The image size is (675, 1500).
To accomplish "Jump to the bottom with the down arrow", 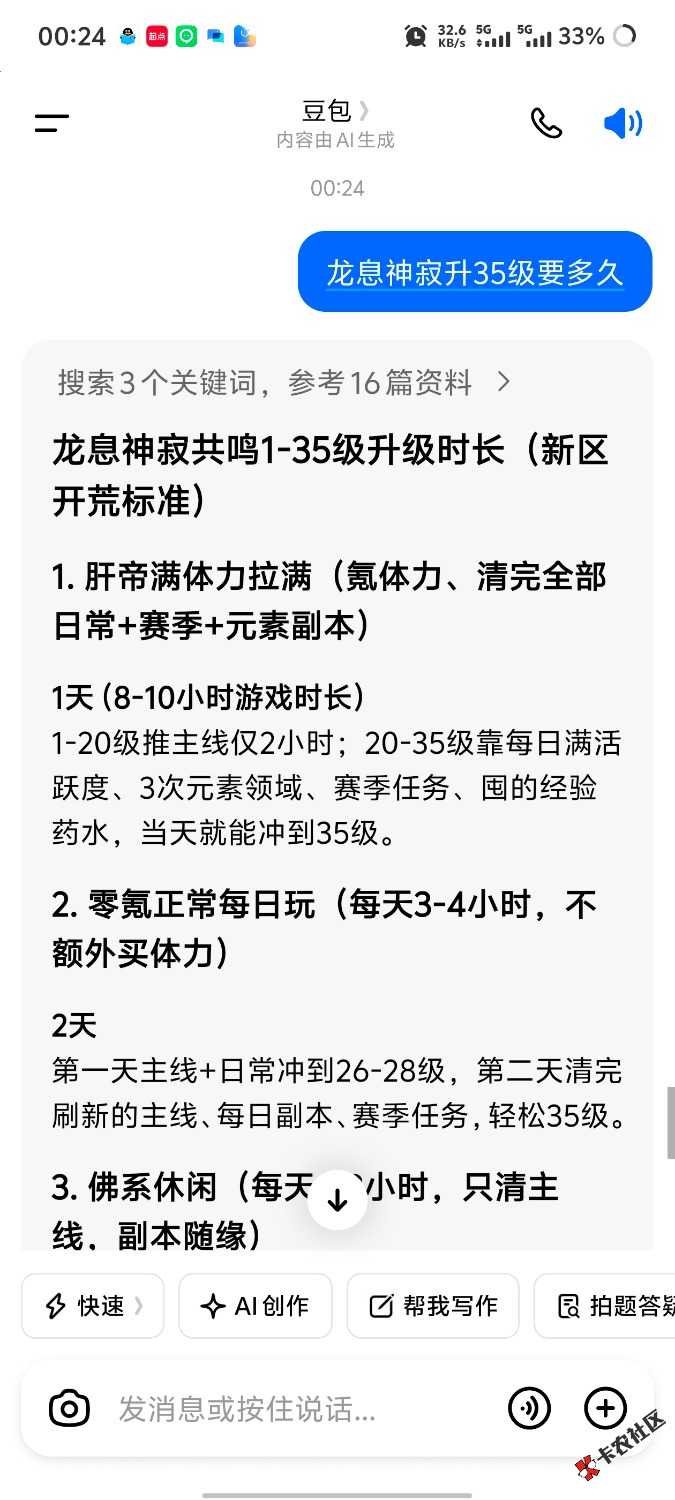I will click(337, 1200).
